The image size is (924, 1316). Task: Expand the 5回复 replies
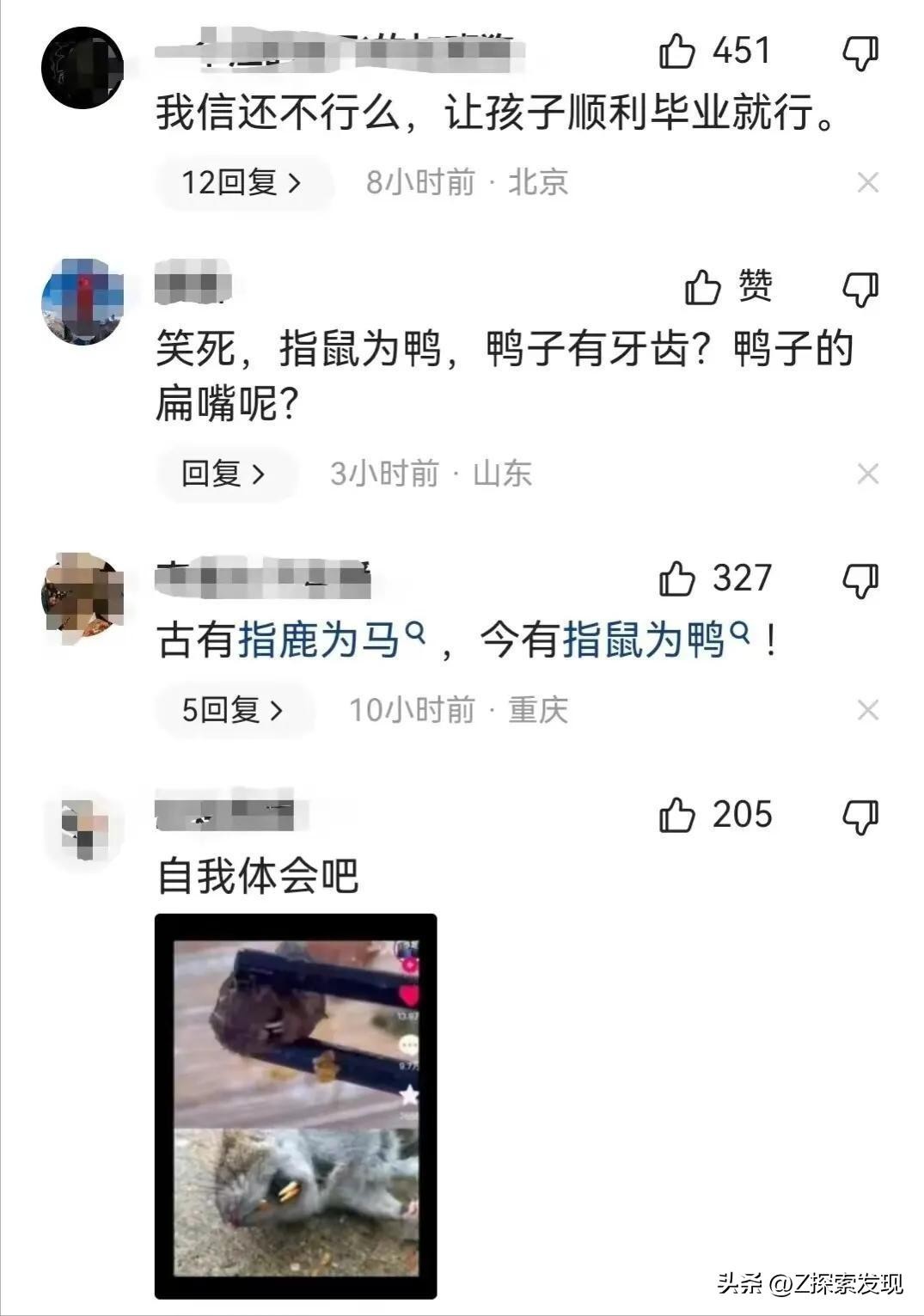pos(233,711)
